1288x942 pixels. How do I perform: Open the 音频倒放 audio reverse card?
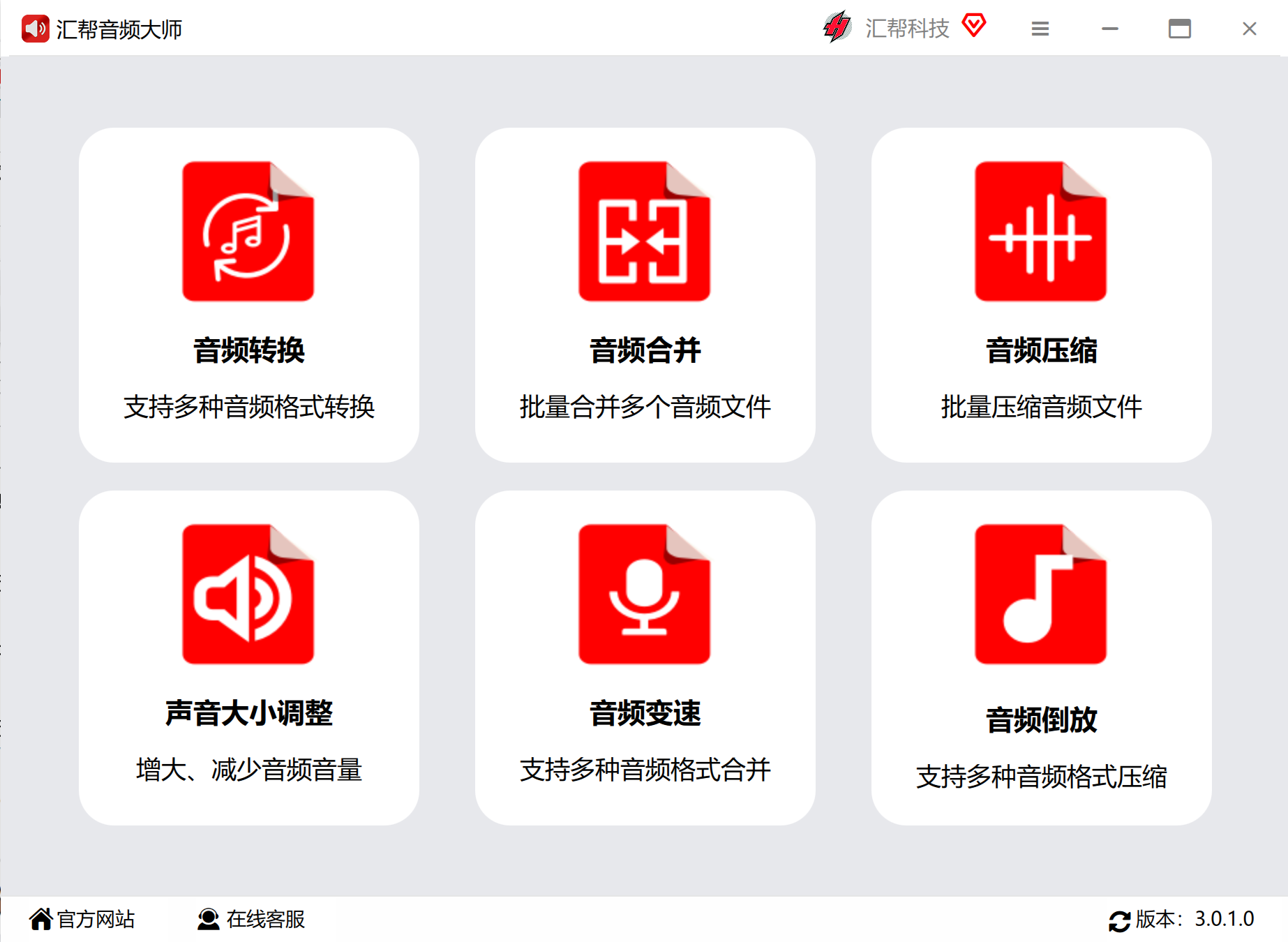pyautogui.click(x=1040, y=657)
